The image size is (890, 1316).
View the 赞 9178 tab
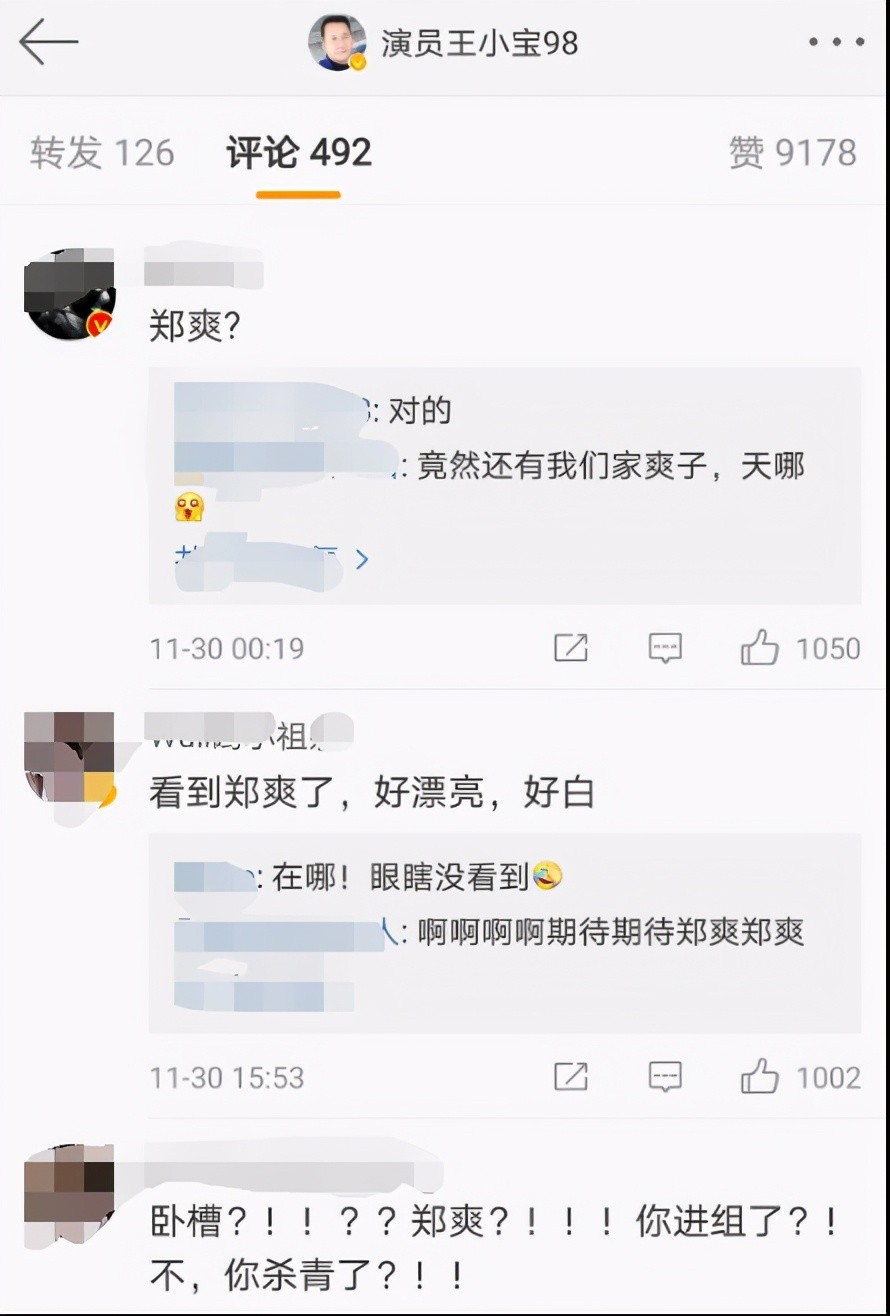point(792,153)
